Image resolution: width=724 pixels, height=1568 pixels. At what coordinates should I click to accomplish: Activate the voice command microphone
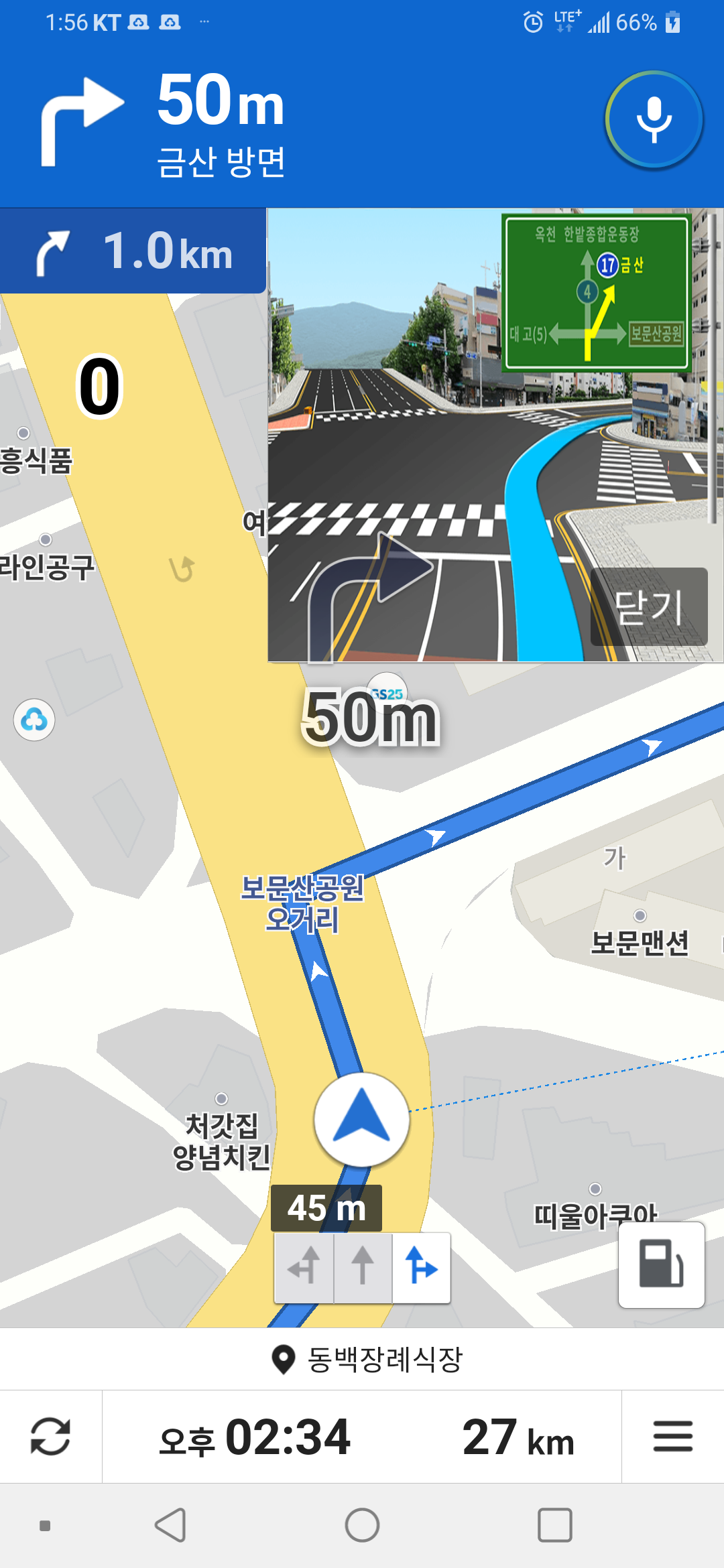click(654, 120)
